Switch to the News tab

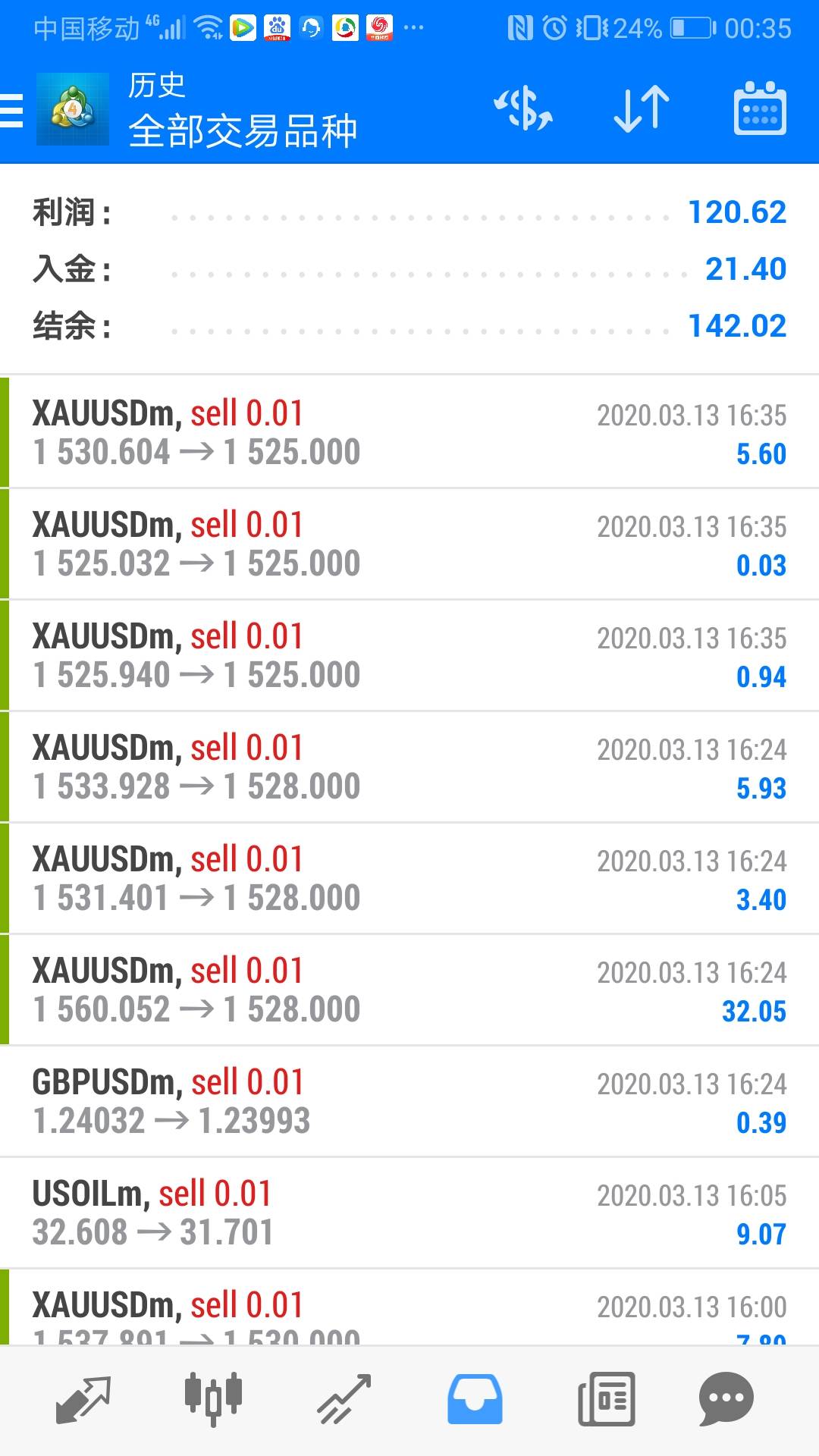(x=606, y=1398)
